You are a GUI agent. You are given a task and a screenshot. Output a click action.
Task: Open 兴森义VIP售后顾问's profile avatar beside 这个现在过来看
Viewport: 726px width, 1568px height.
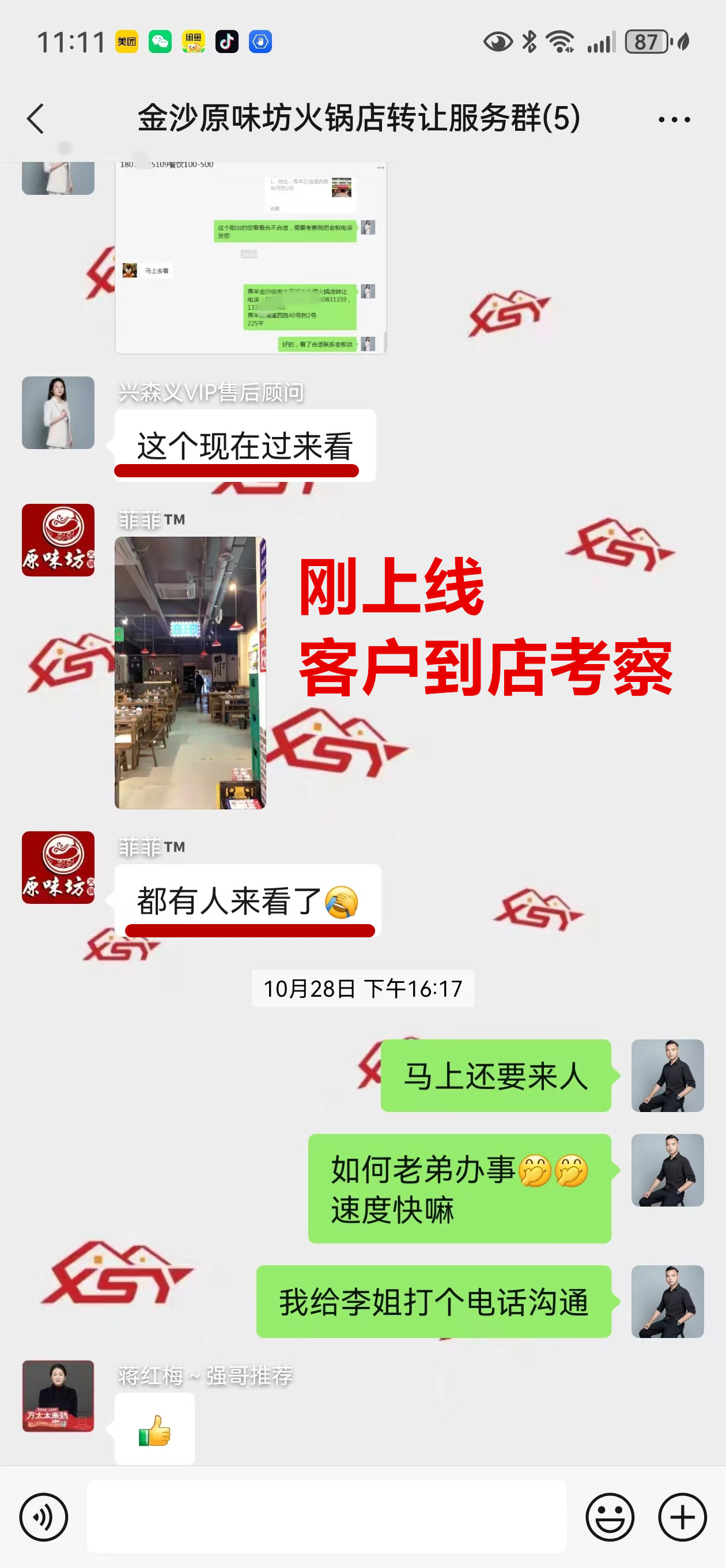58,413
